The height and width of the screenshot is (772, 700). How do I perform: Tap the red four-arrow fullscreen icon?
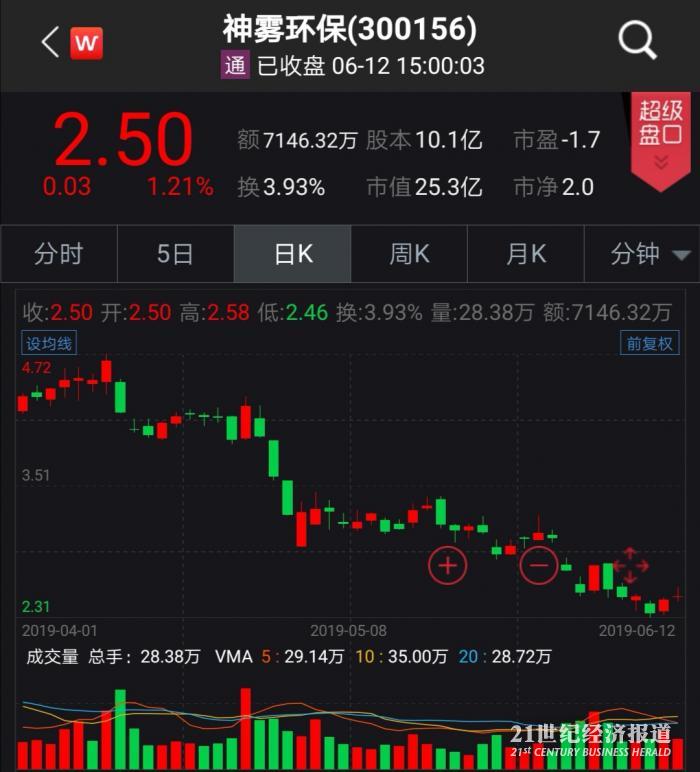(x=630, y=566)
